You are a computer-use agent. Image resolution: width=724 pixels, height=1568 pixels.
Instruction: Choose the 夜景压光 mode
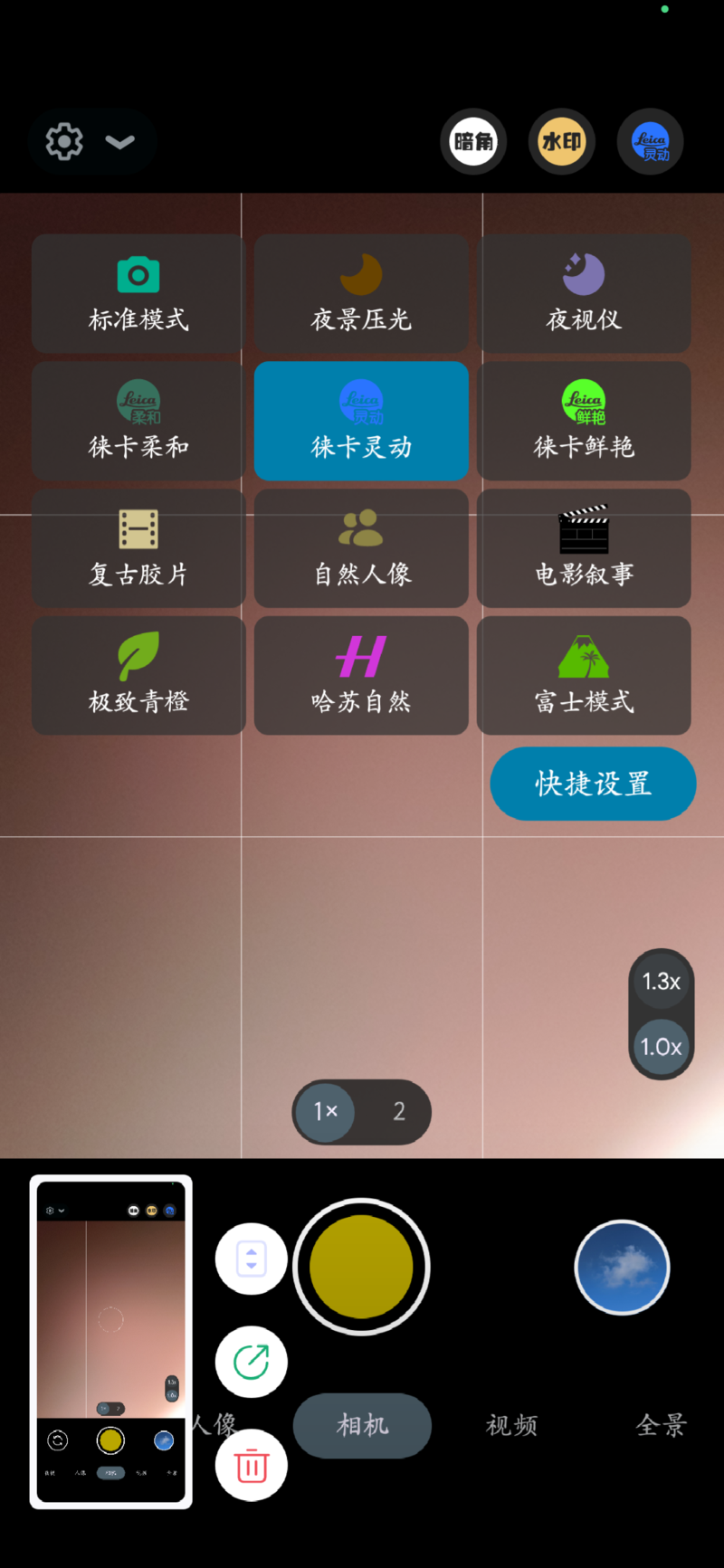click(x=361, y=294)
